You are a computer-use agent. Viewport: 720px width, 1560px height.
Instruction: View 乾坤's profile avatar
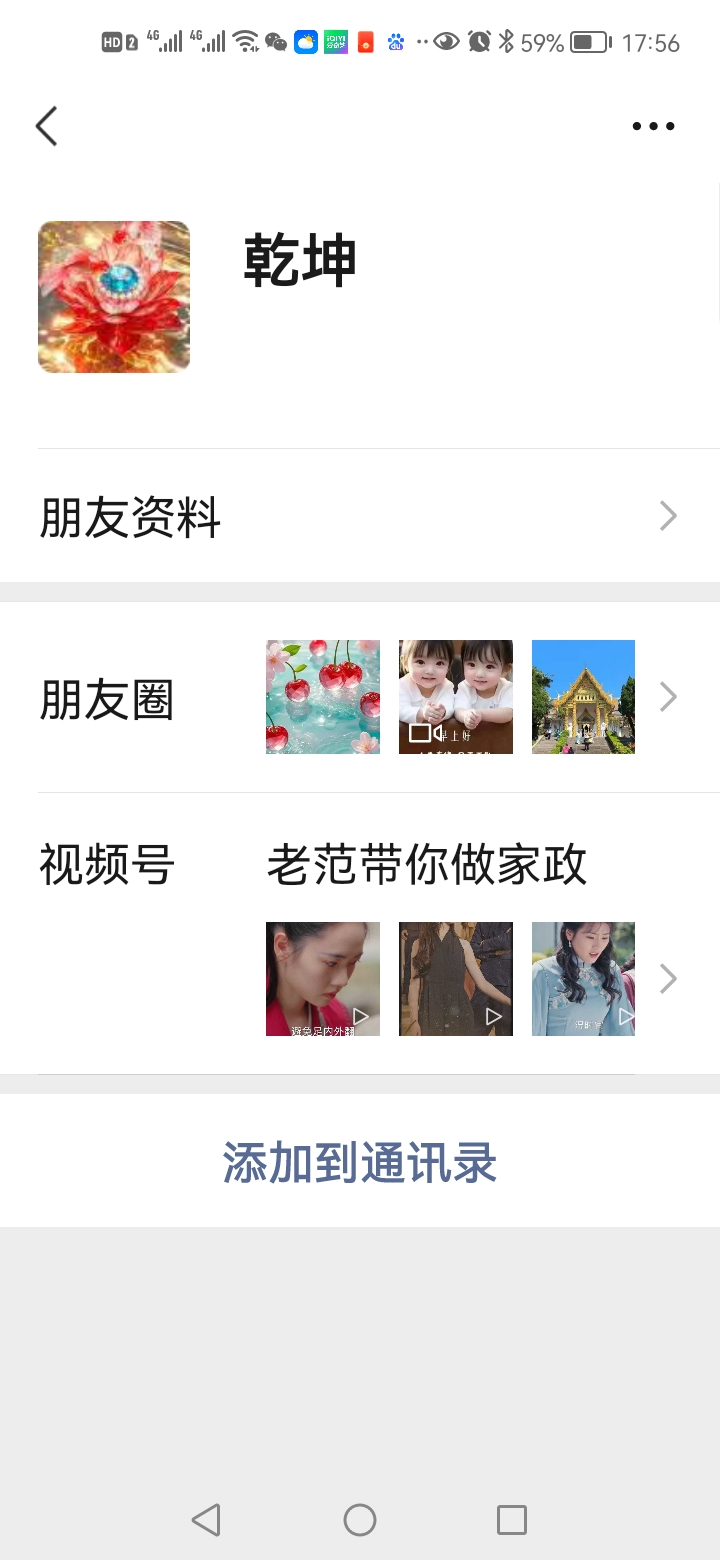click(x=114, y=297)
